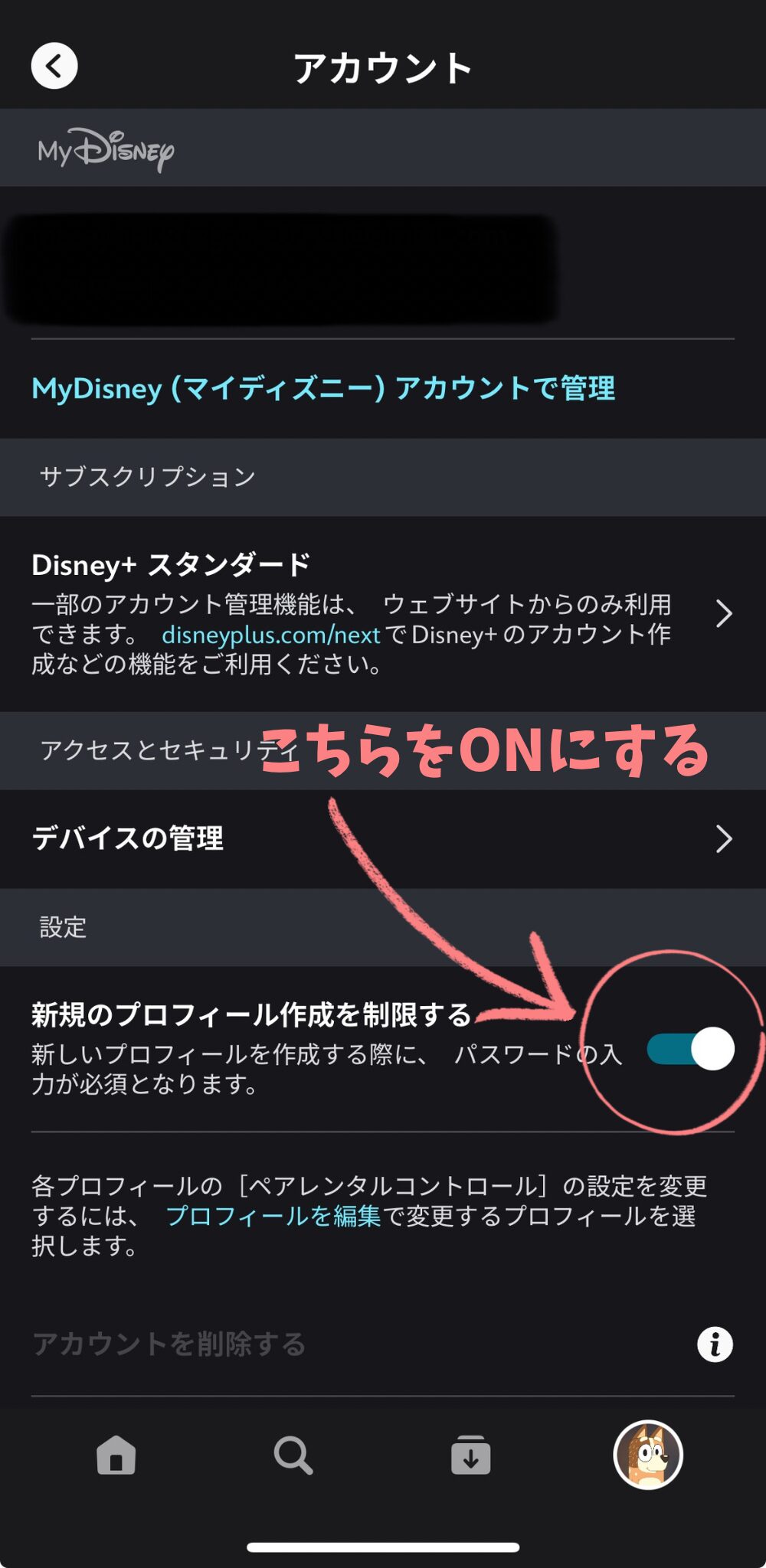766x1568 pixels.
Task: Switch to the Search tab
Action: (293, 1455)
